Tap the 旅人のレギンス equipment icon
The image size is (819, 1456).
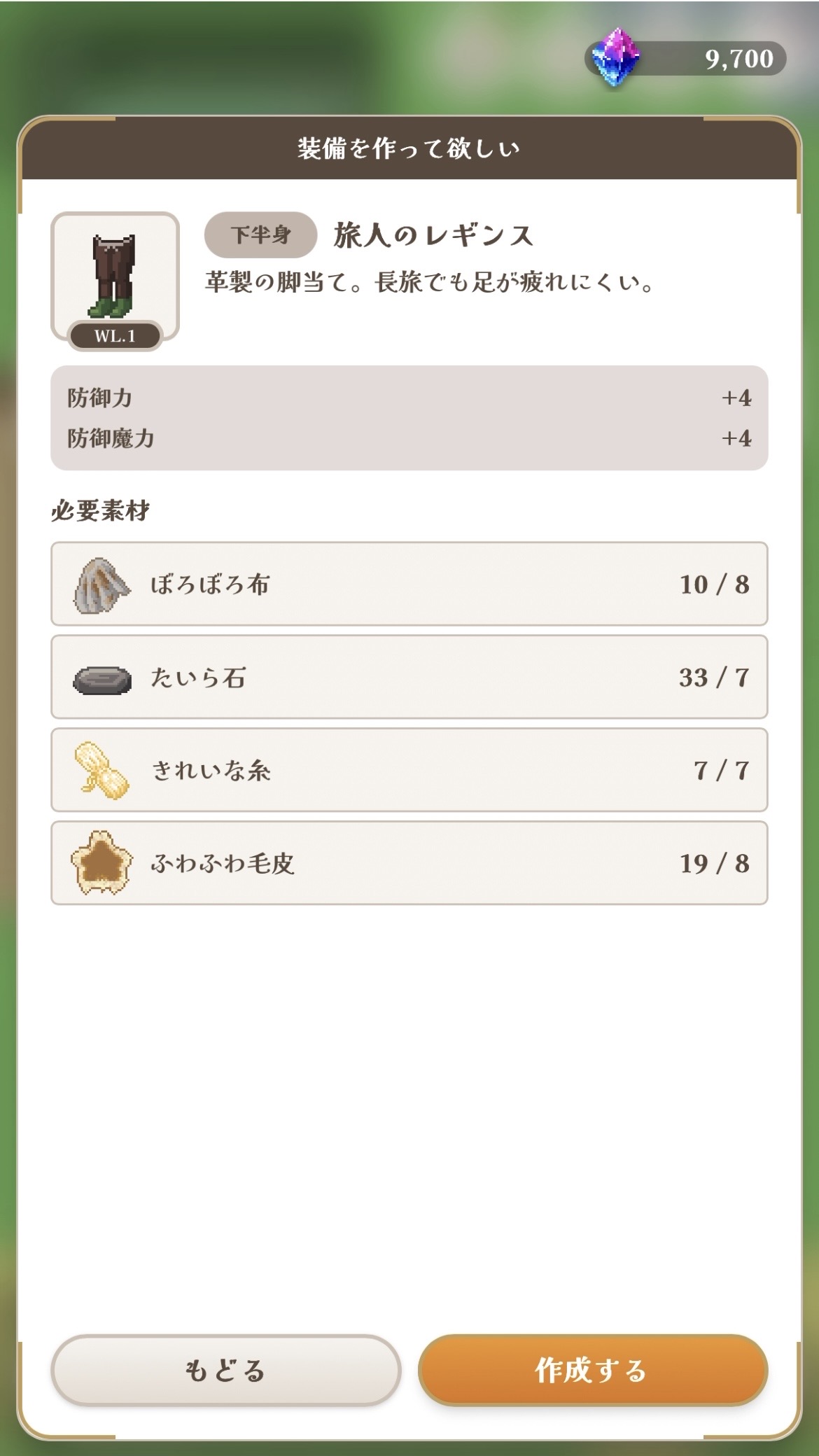tap(115, 278)
